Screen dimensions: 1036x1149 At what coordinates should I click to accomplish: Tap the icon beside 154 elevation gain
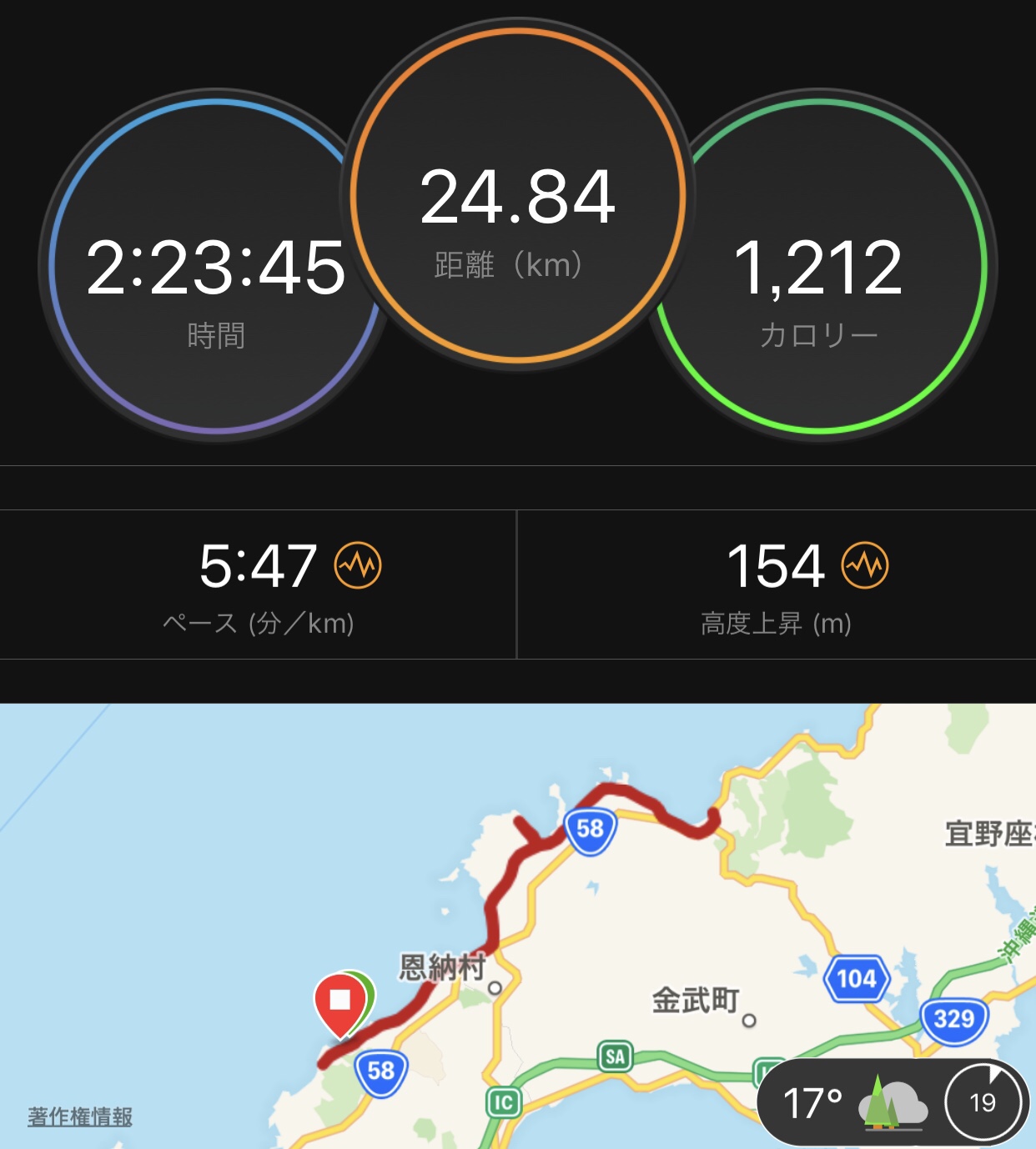[865, 565]
